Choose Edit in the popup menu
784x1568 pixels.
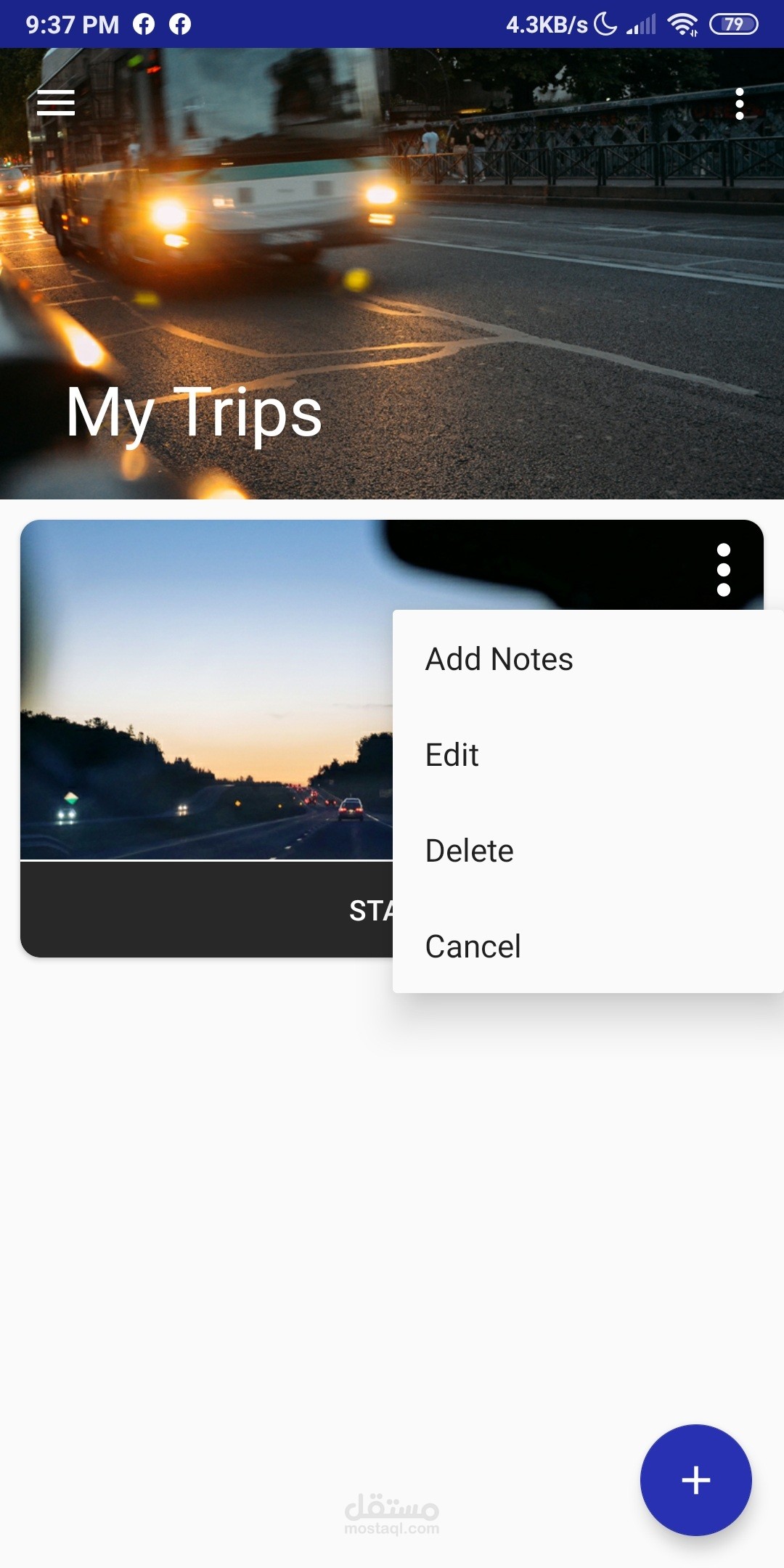pos(452,755)
